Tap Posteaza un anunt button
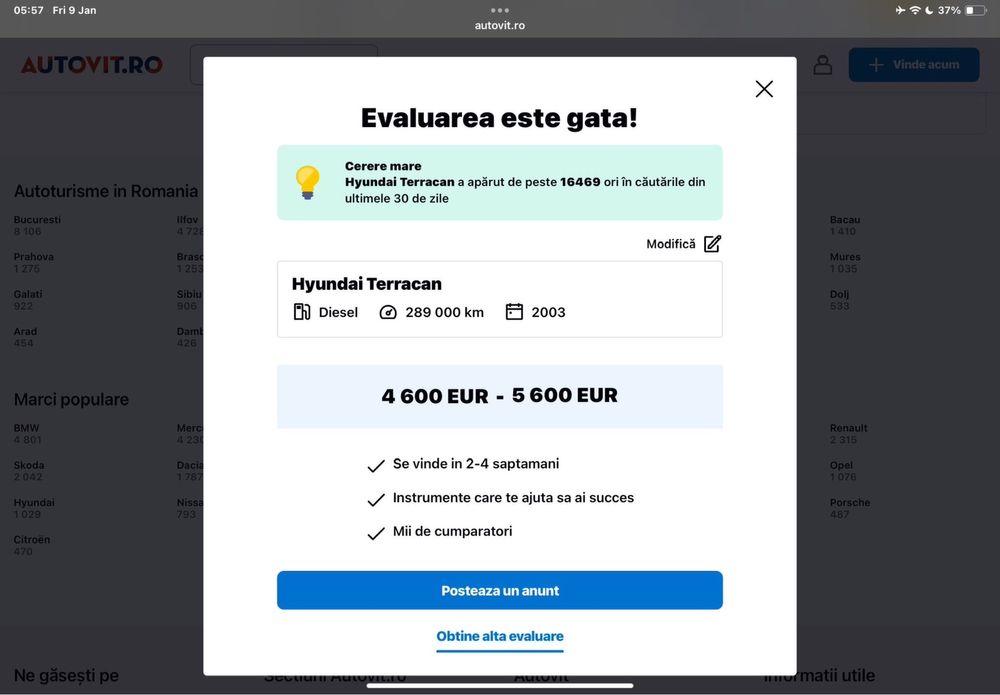 point(499,590)
